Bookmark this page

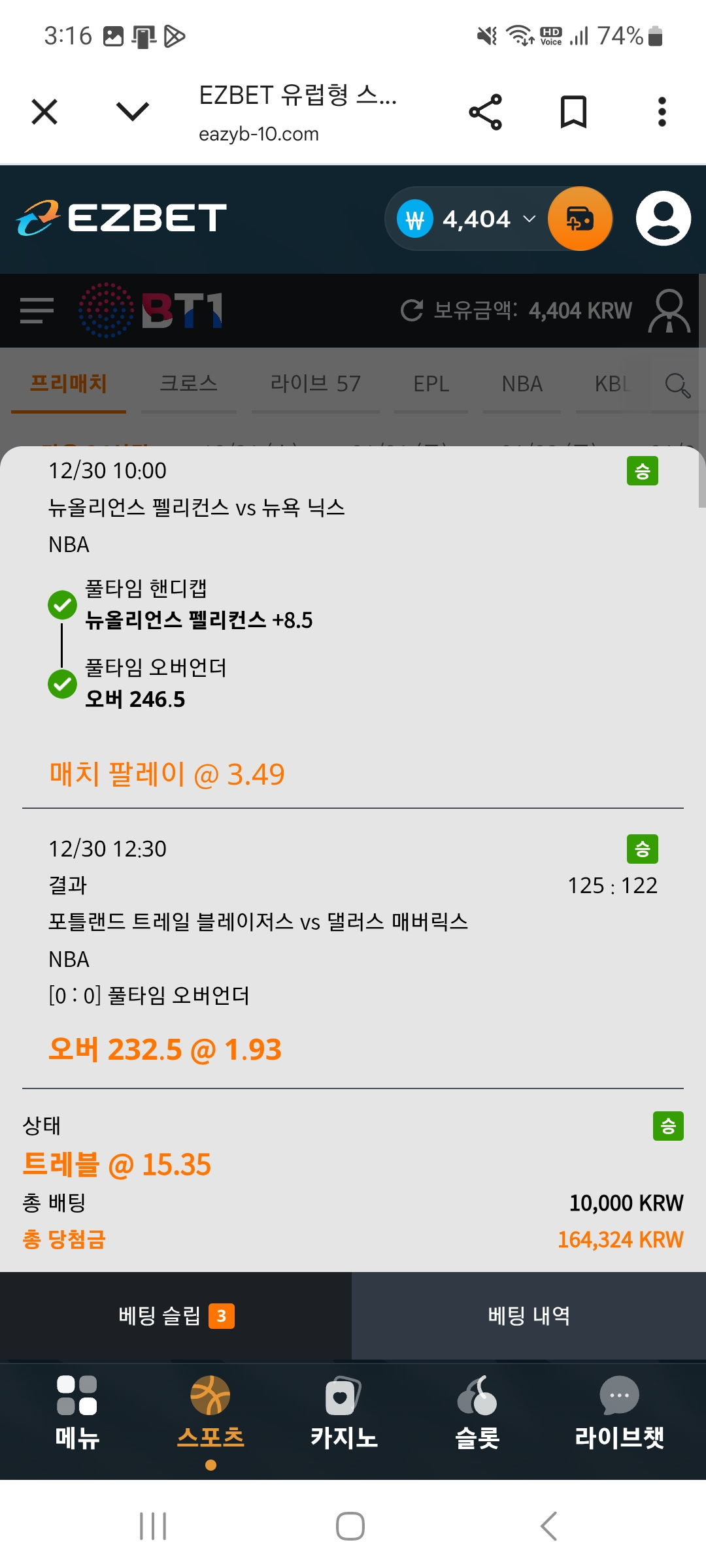(x=573, y=112)
